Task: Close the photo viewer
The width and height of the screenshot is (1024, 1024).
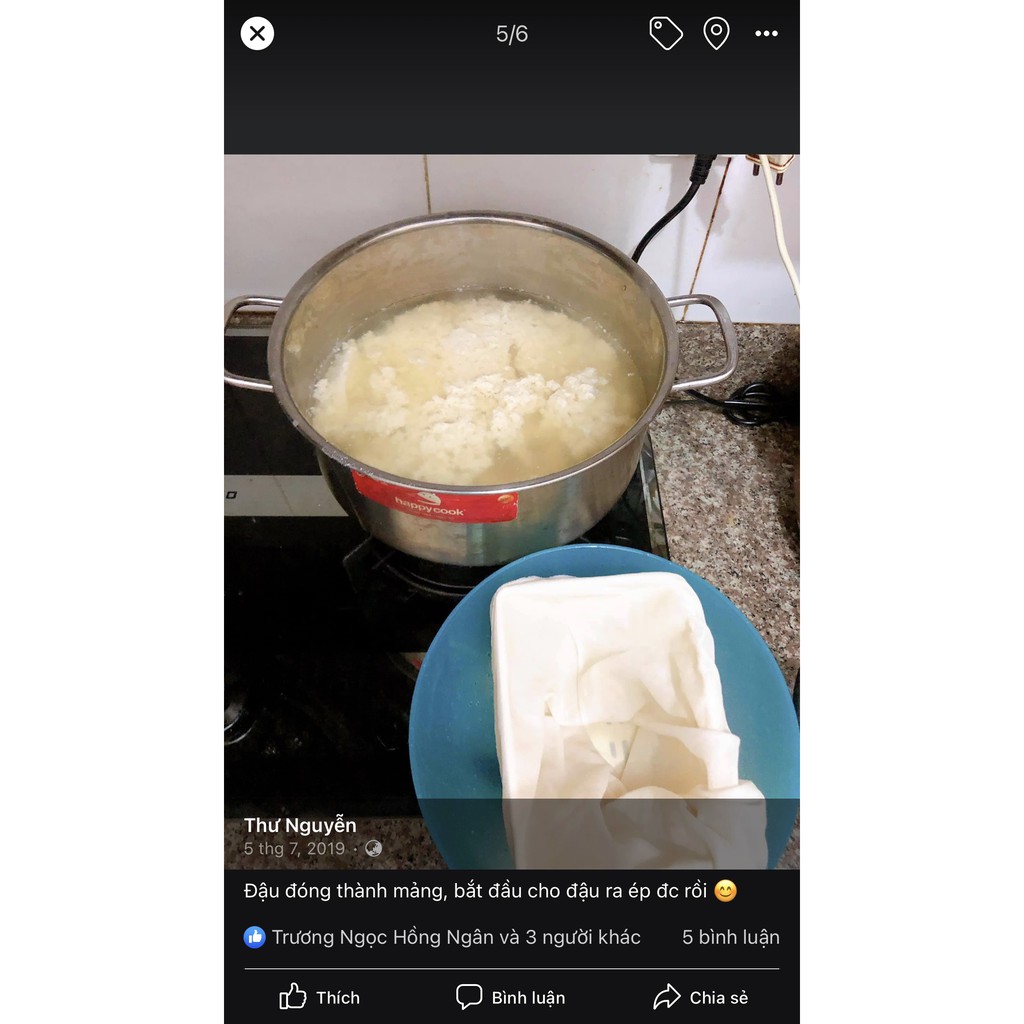Action: coord(257,34)
